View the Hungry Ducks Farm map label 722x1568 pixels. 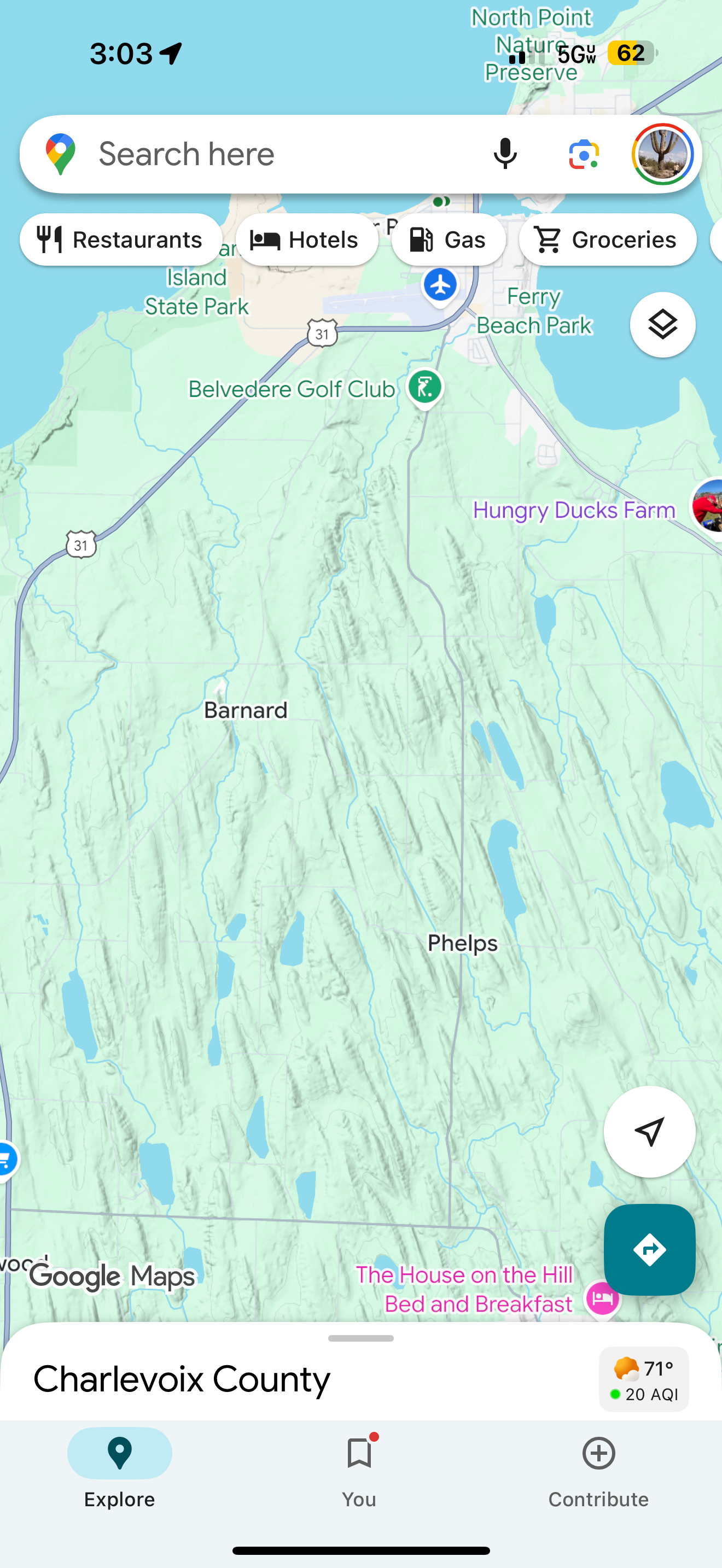click(573, 510)
